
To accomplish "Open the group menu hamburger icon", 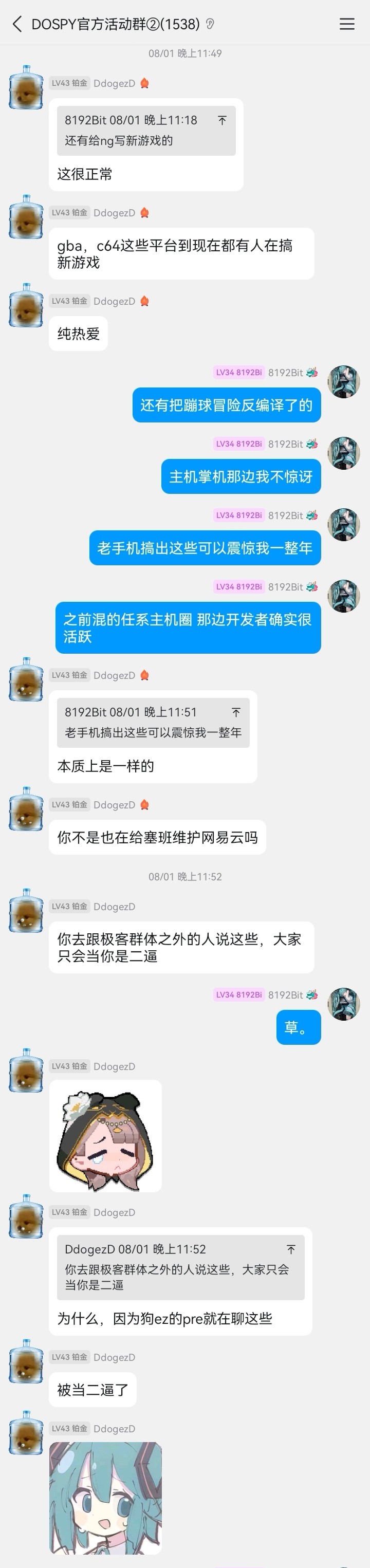I will point(347,24).
